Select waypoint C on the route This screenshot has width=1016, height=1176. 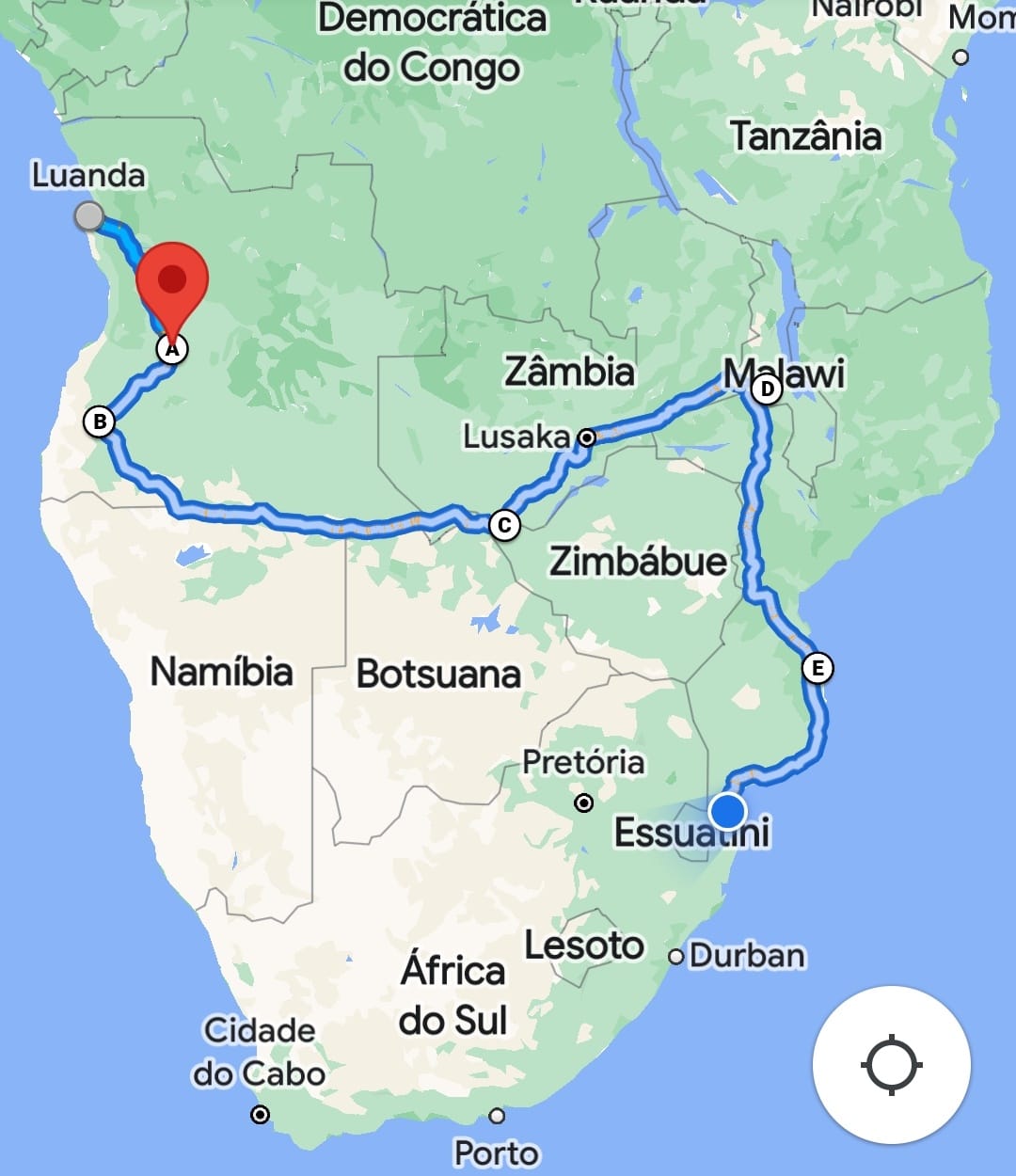(504, 525)
